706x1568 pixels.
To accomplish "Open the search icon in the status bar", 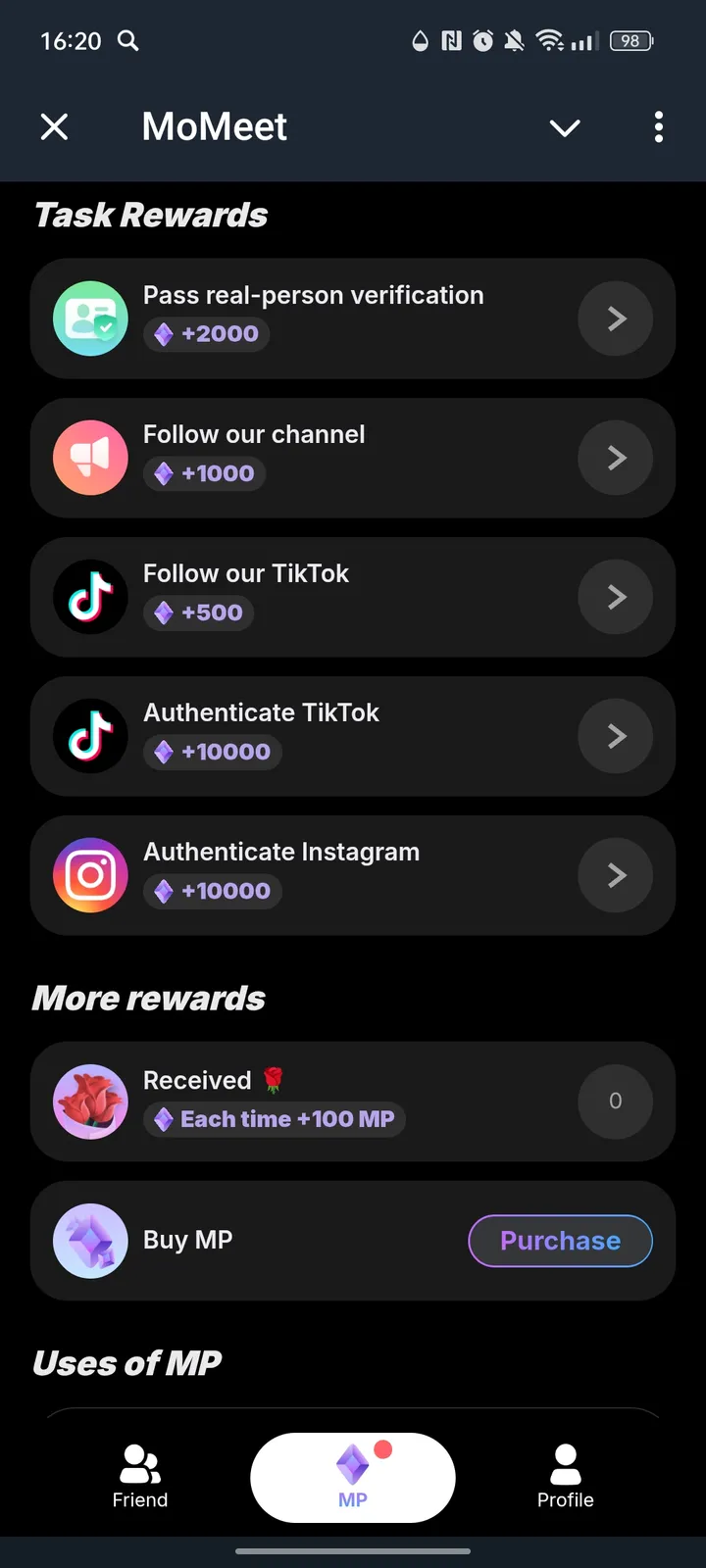I will [x=128, y=41].
